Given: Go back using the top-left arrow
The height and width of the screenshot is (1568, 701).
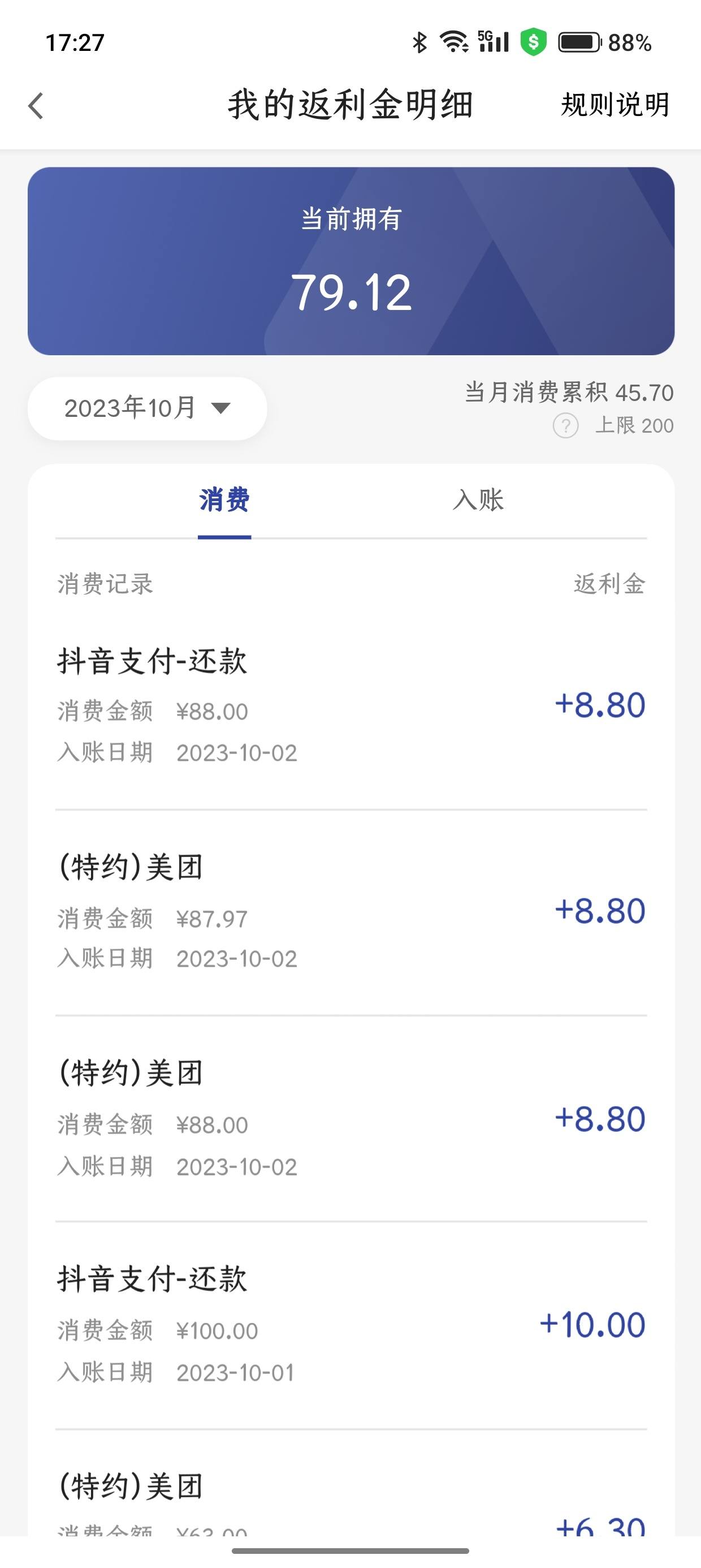Looking at the screenshot, I should [x=36, y=105].
